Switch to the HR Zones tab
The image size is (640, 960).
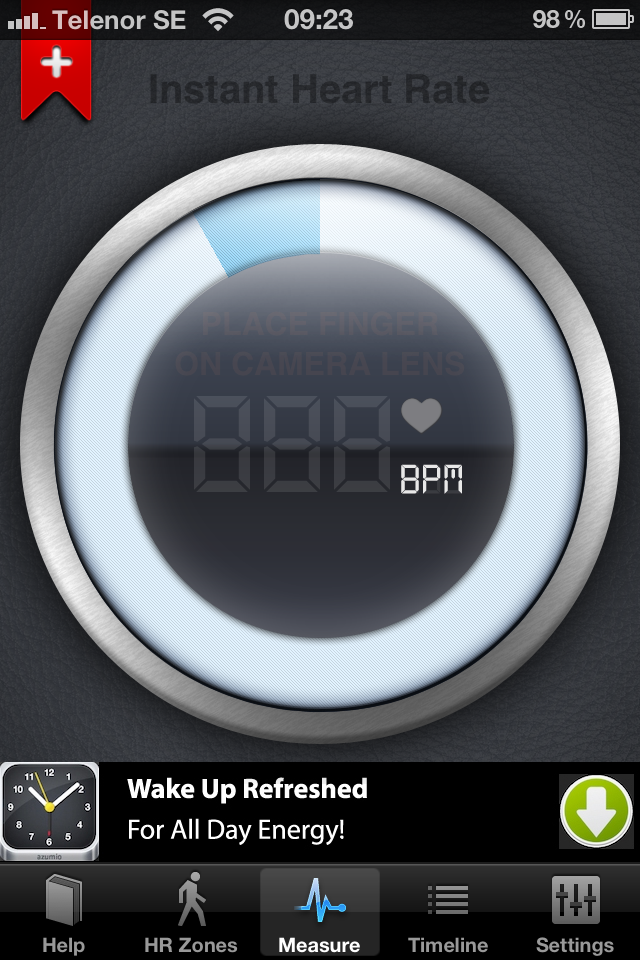point(191,913)
